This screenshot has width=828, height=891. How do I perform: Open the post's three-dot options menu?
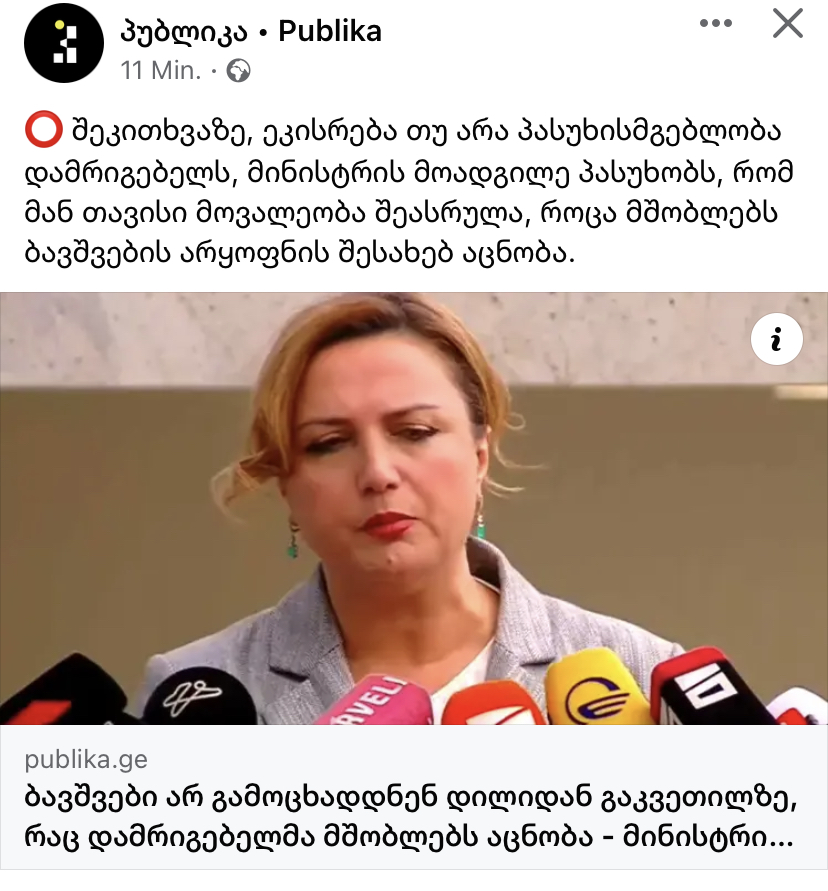716,25
